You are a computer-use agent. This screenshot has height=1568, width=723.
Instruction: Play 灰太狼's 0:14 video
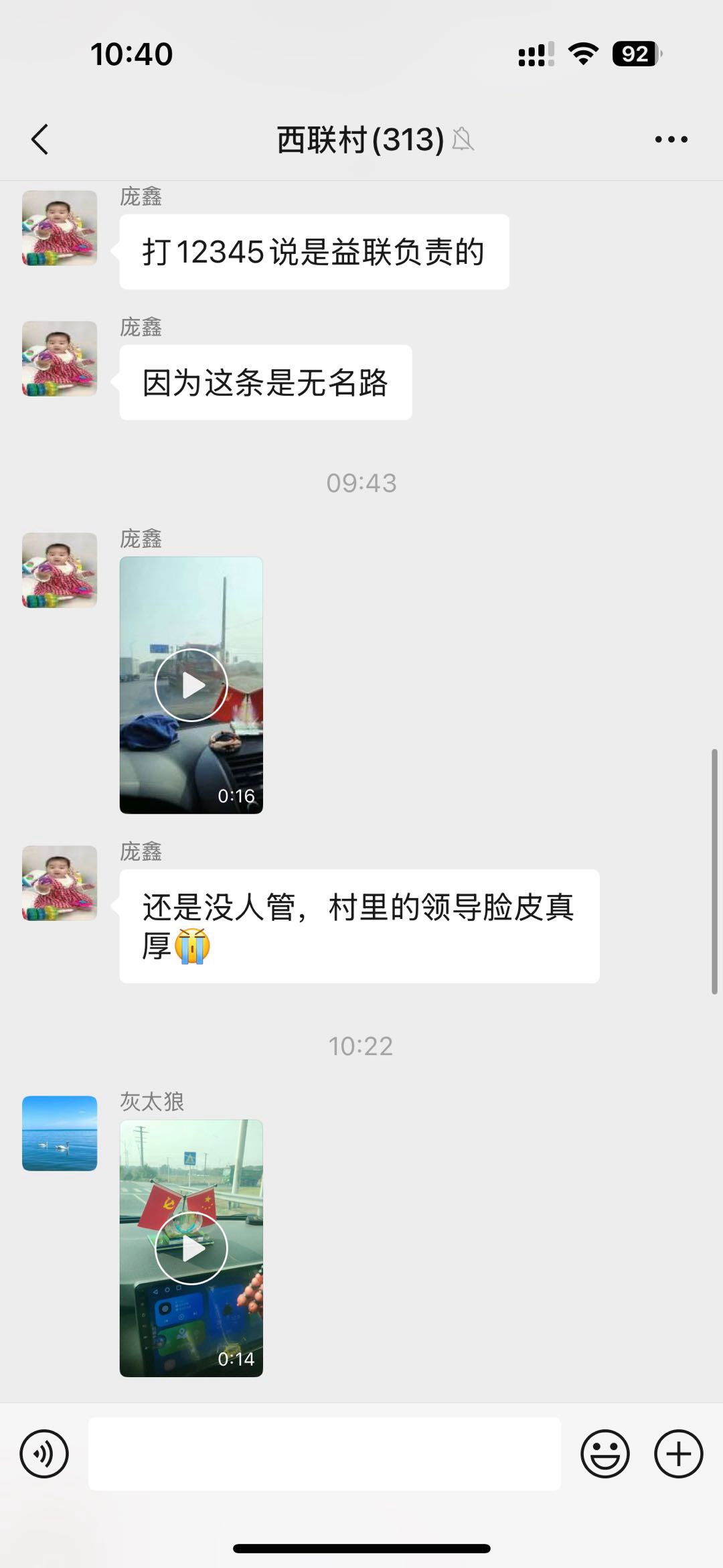191,1248
